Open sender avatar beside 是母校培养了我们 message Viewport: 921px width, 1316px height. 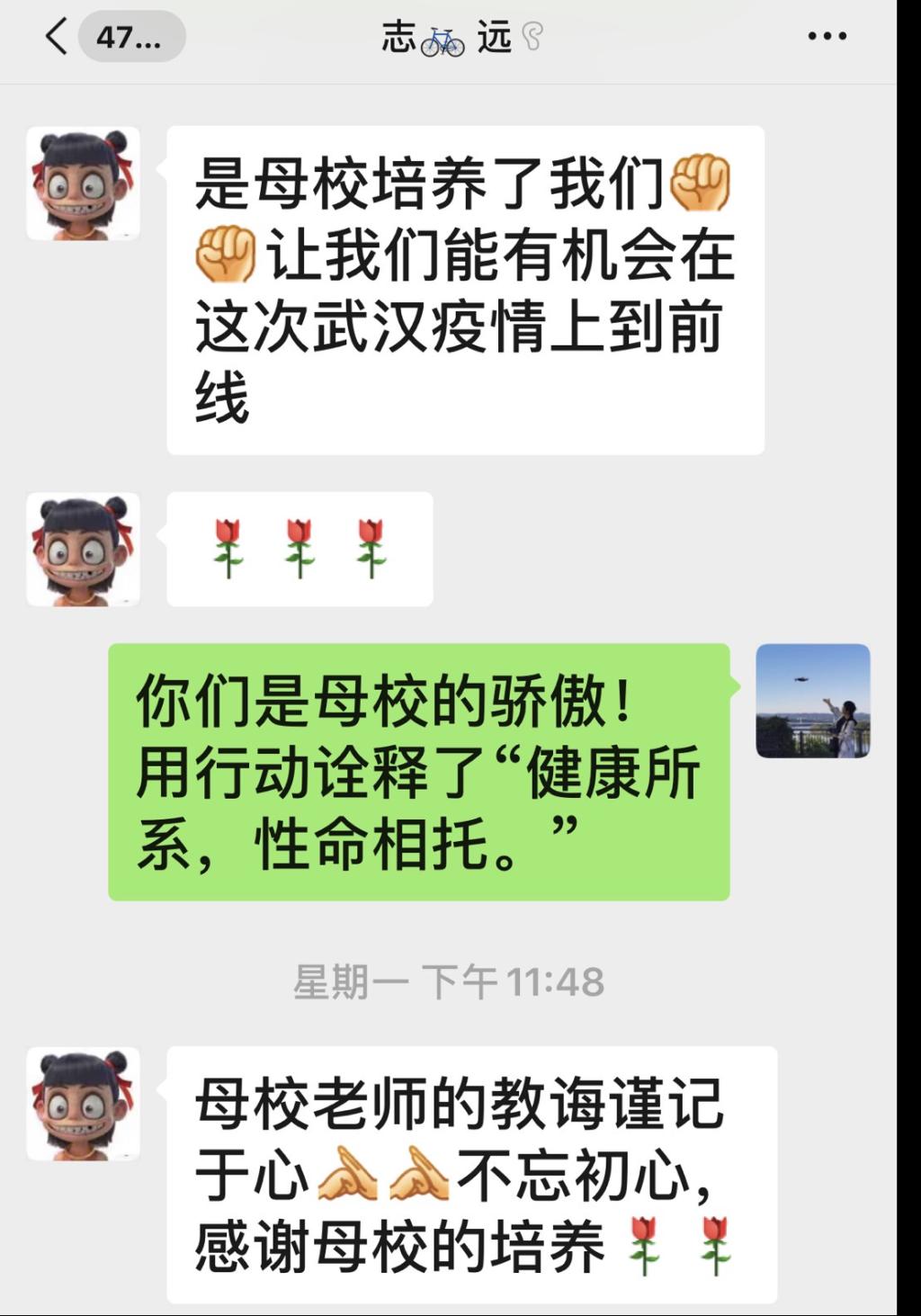pyautogui.click(x=83, y=184)
